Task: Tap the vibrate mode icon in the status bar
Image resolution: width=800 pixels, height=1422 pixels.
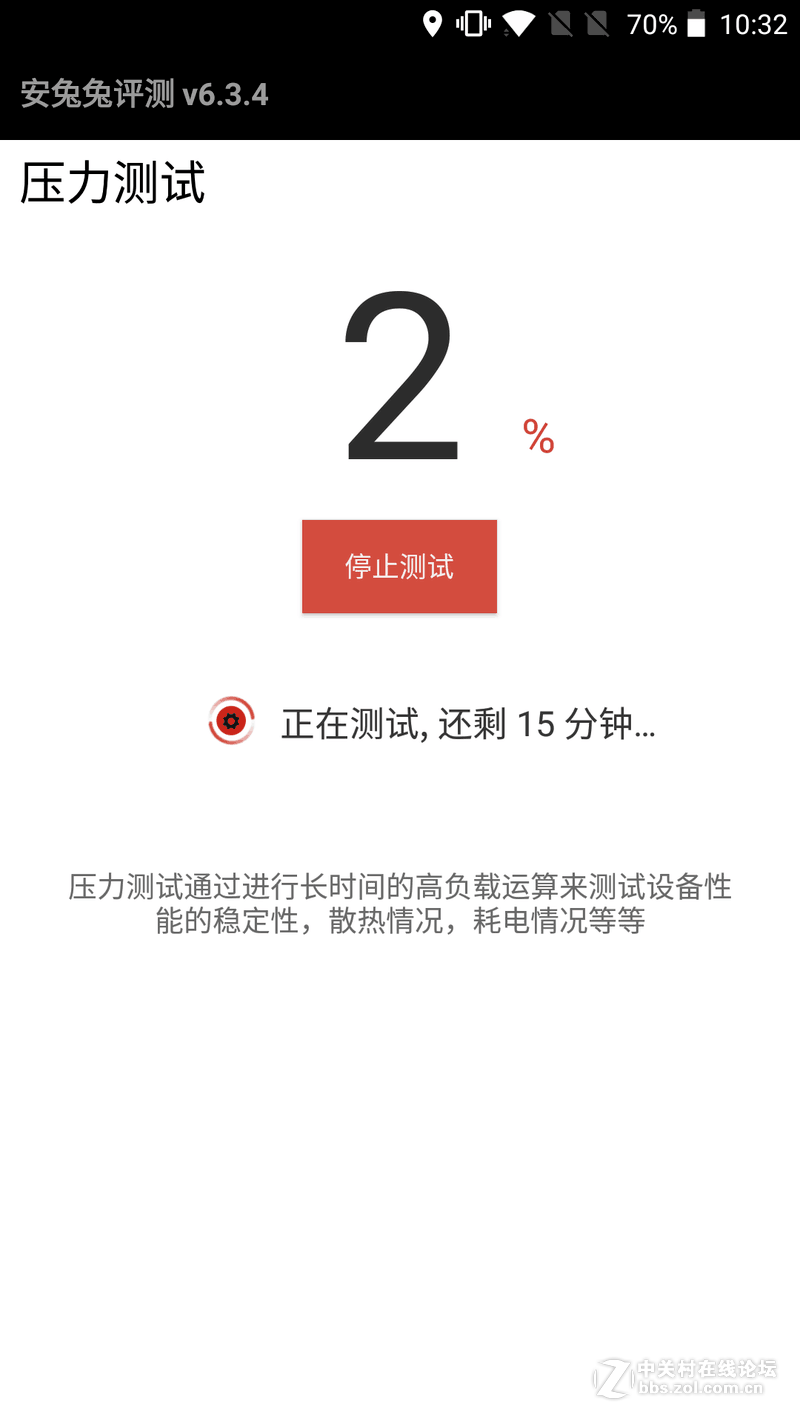Action: (x=475, y=22)
